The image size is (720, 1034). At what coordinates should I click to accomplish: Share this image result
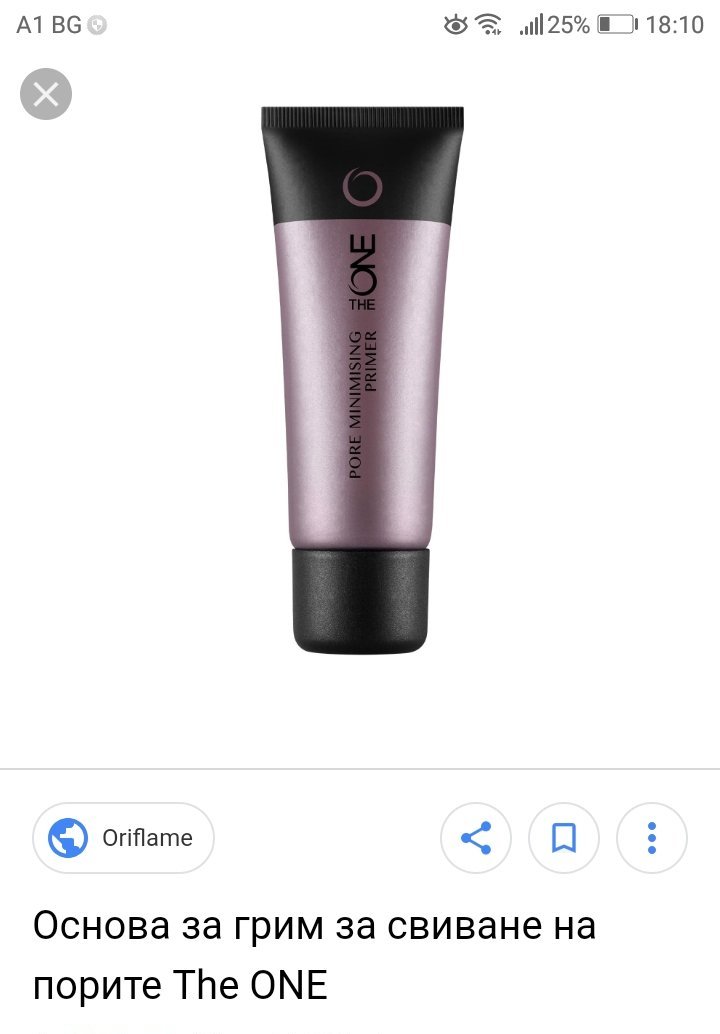(x=475, y=838)
